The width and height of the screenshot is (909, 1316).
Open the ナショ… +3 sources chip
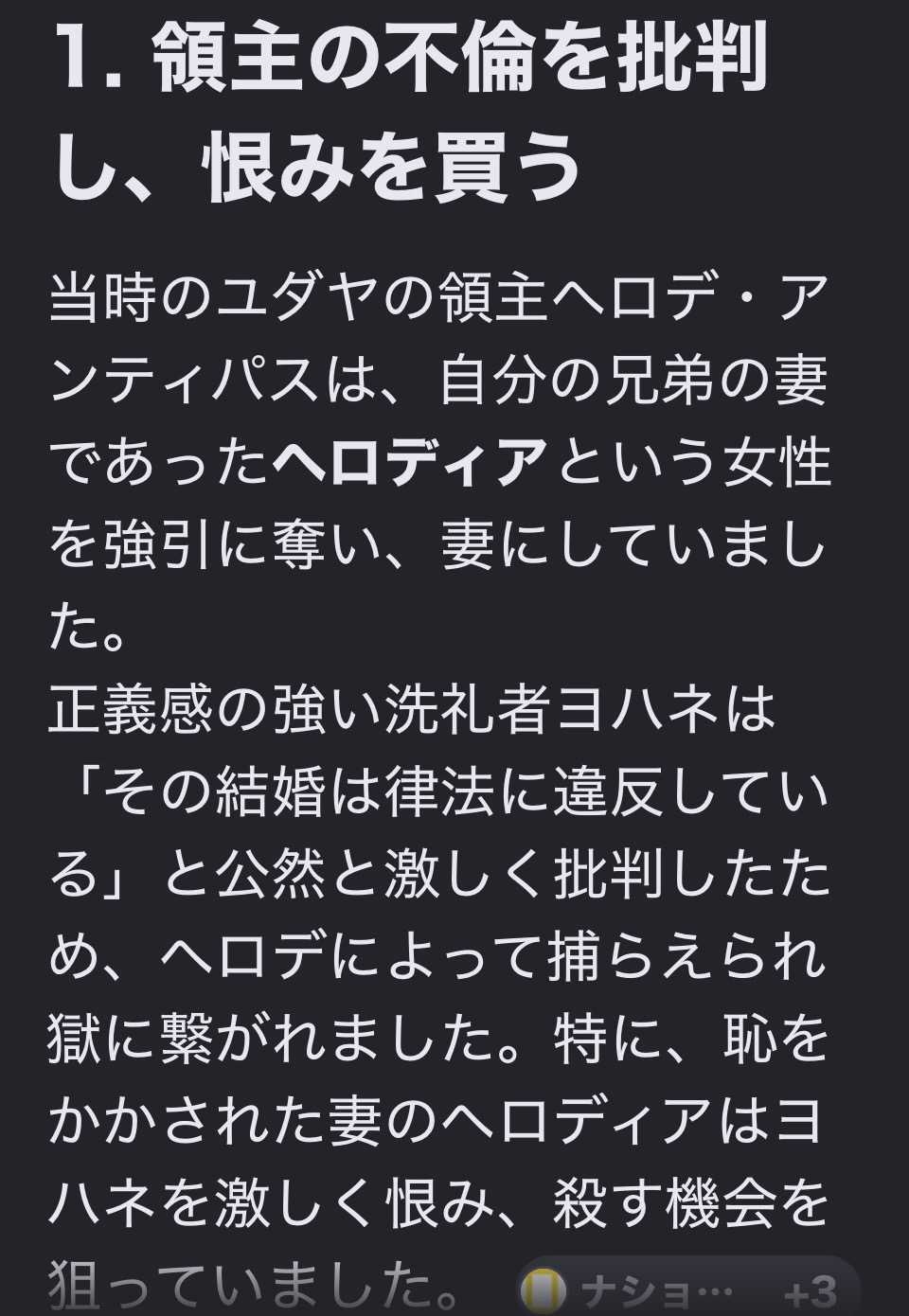coord(688,1289)
